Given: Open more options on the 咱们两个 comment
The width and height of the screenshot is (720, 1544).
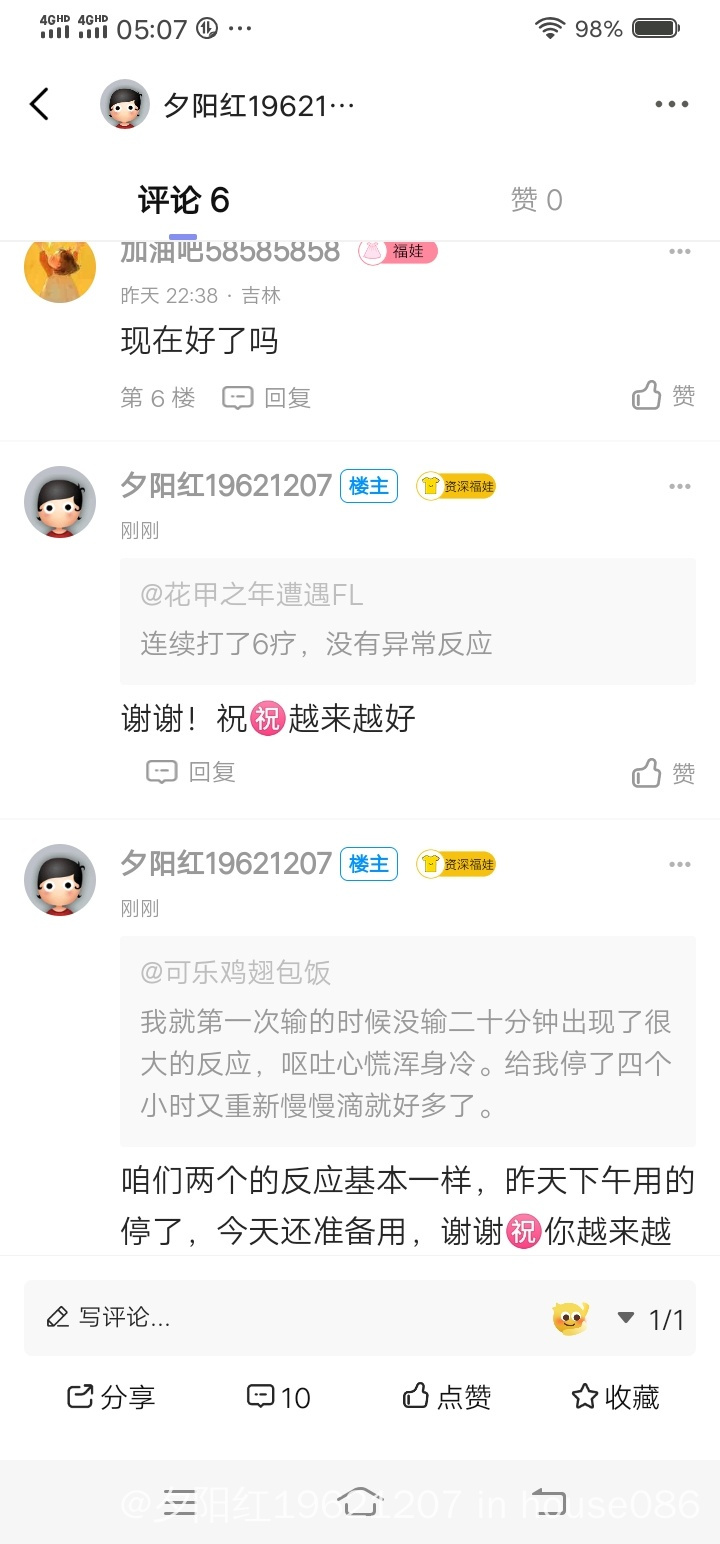Looking at the screenshot, I should (x=680, y=865).
